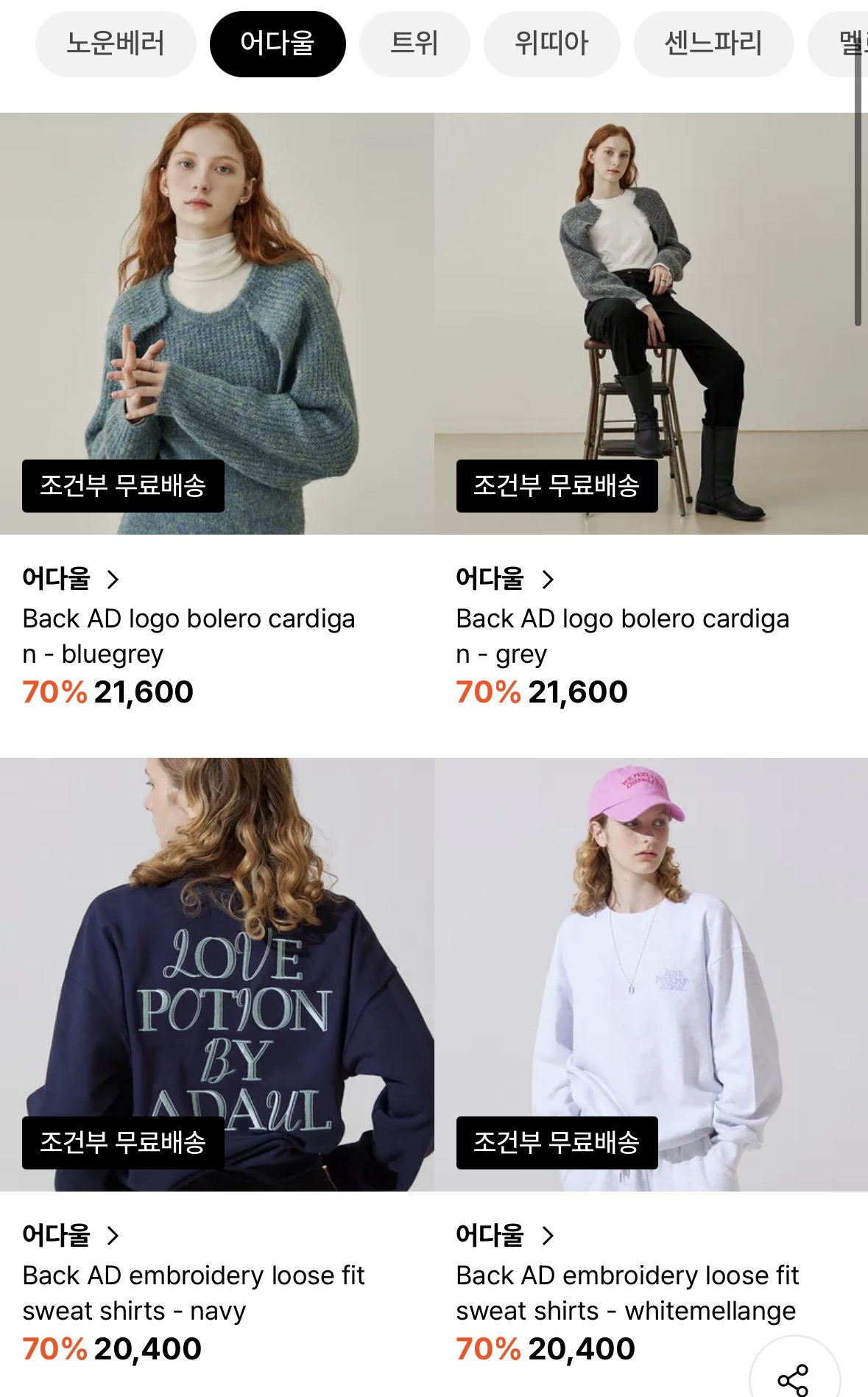Tap the 센느파리 brand chip
The height and width of the screenshot is (1397, 868).
point(713,43)
